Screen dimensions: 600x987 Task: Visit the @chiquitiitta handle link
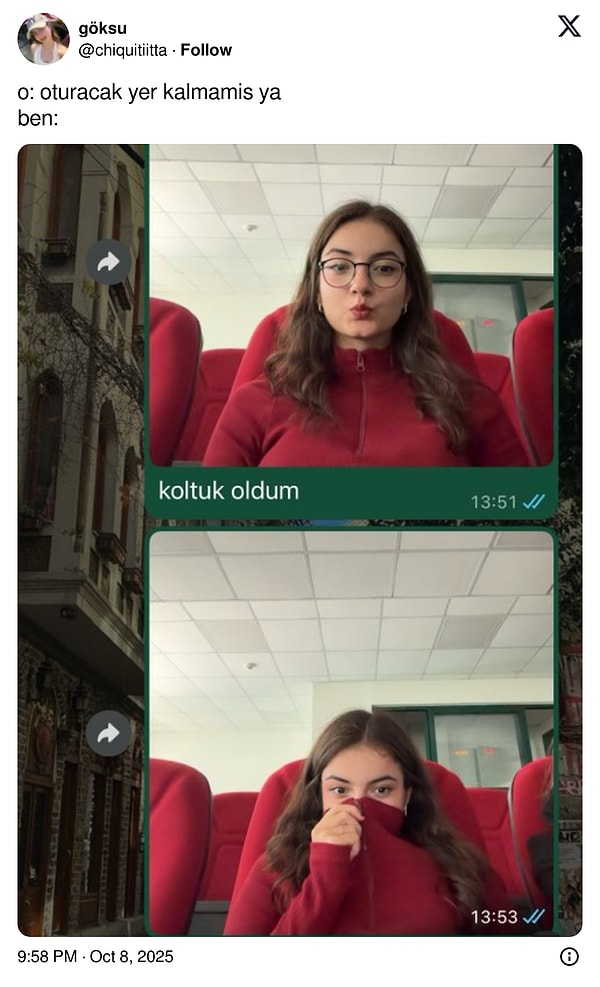pyautogui.click(x=122, y=50)
